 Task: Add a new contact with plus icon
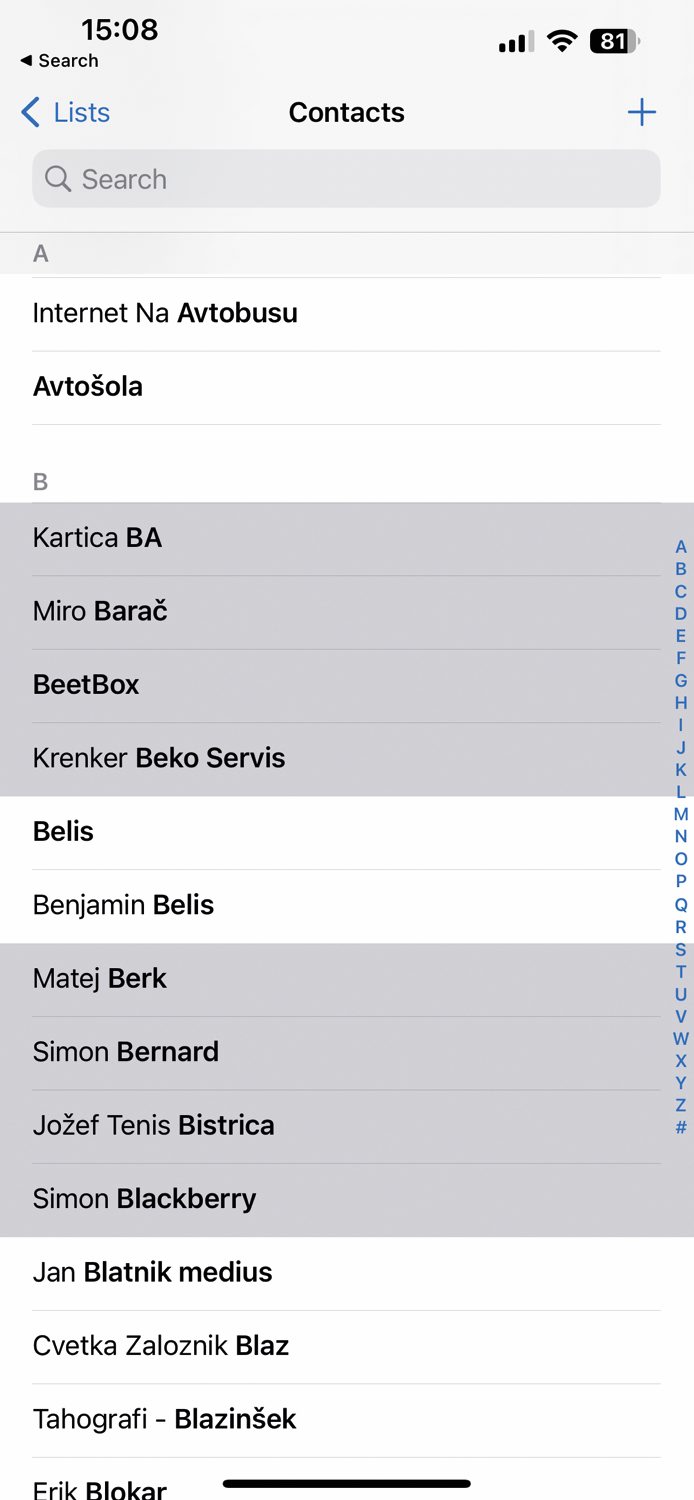coord(641,112)
